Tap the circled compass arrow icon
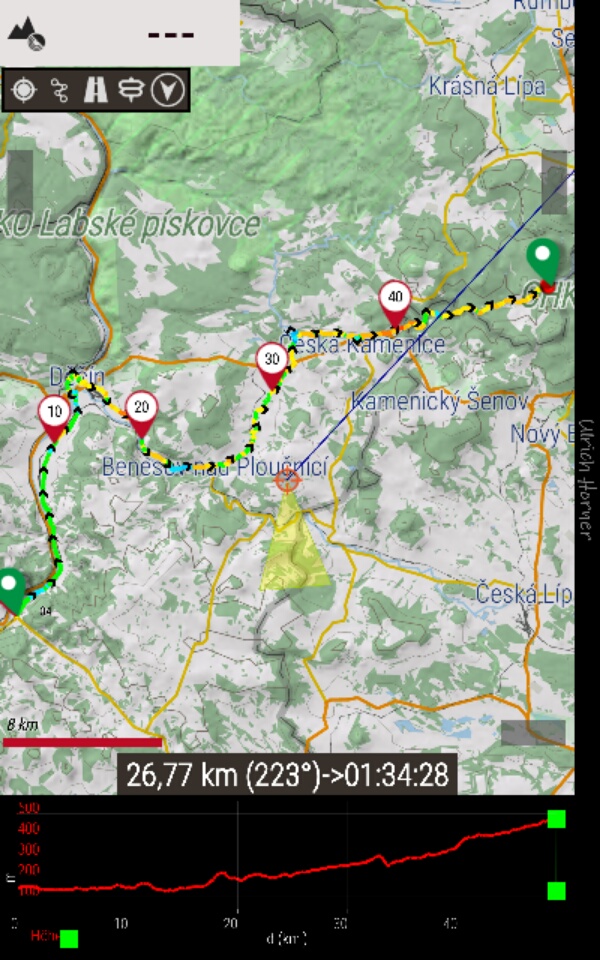 click(x=168, y=90)
